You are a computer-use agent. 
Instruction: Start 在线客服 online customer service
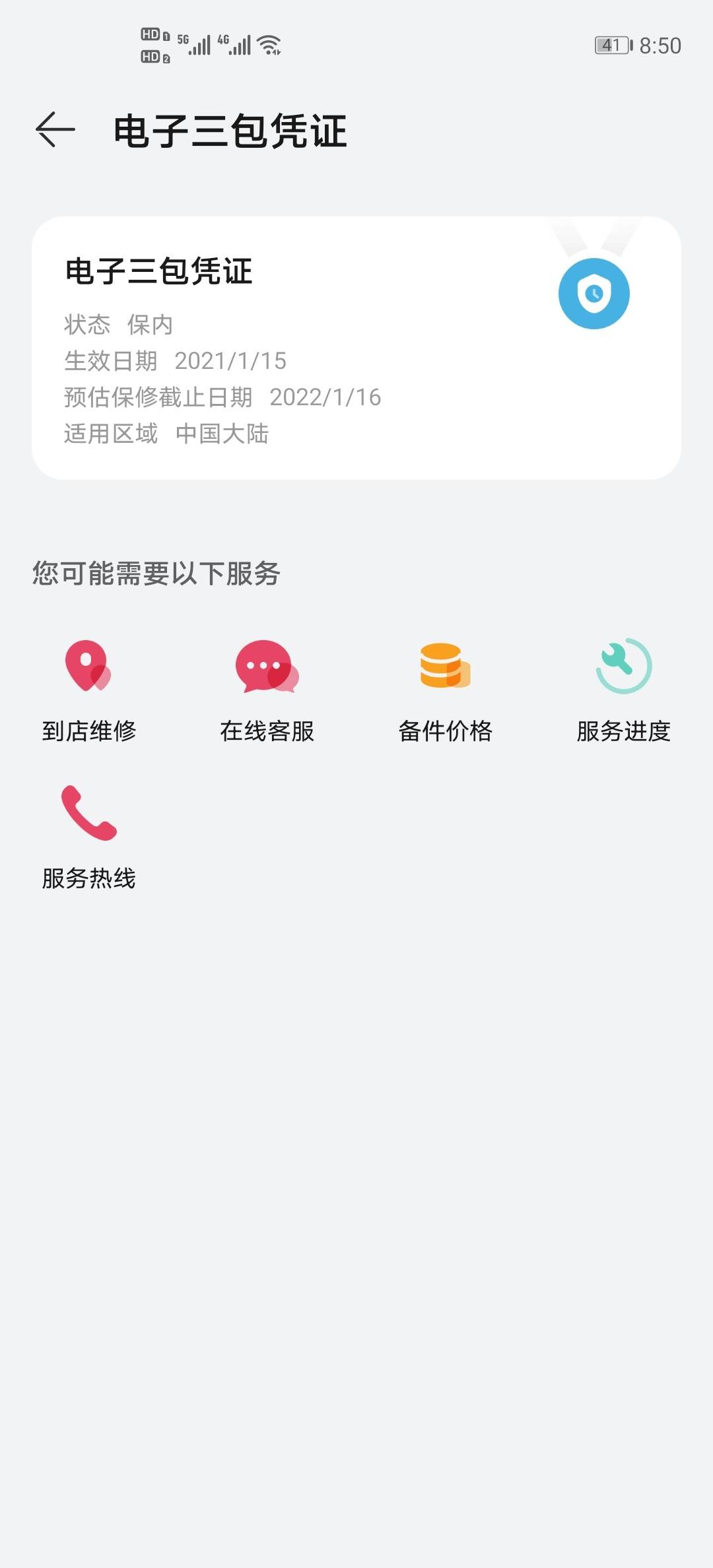point(267,691)
